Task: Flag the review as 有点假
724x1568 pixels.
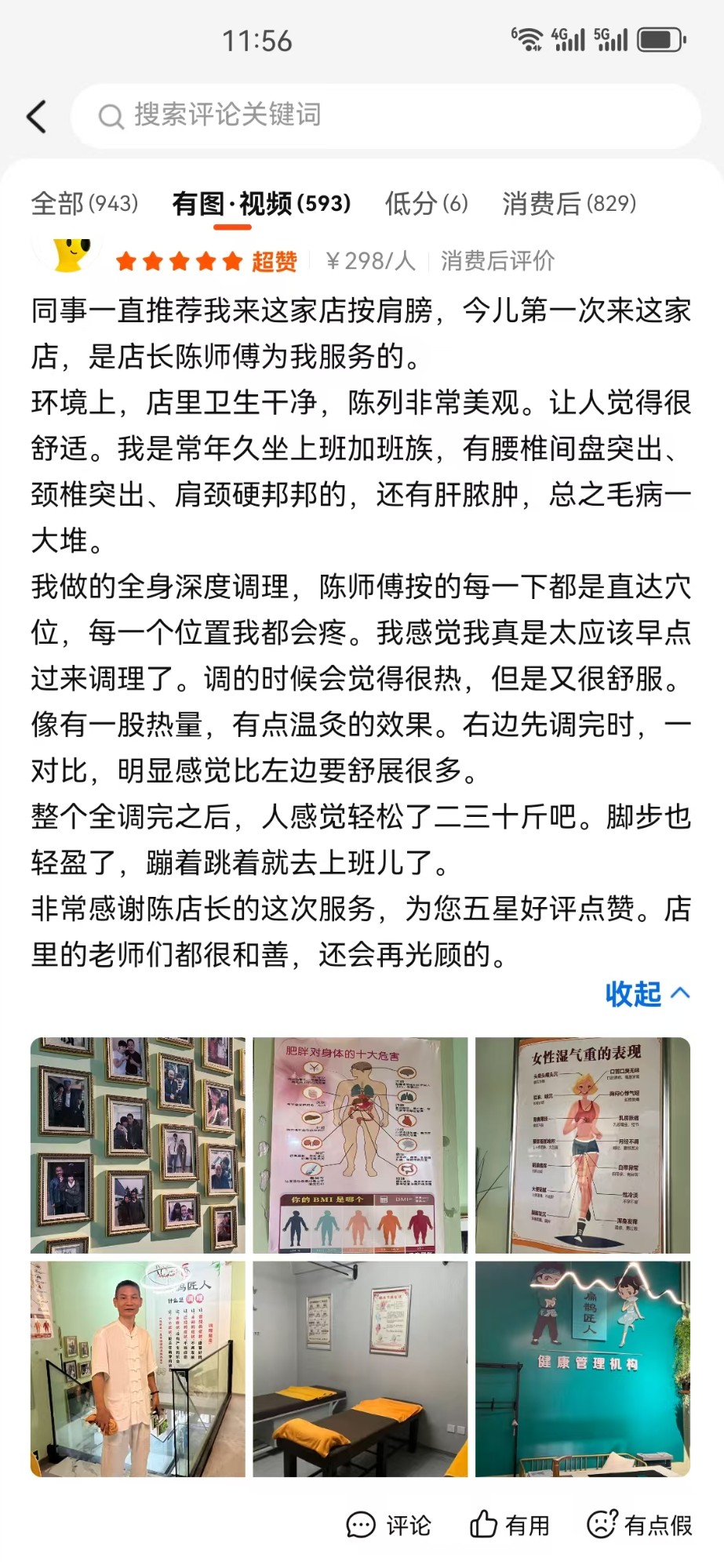Action: point(639,1525)
